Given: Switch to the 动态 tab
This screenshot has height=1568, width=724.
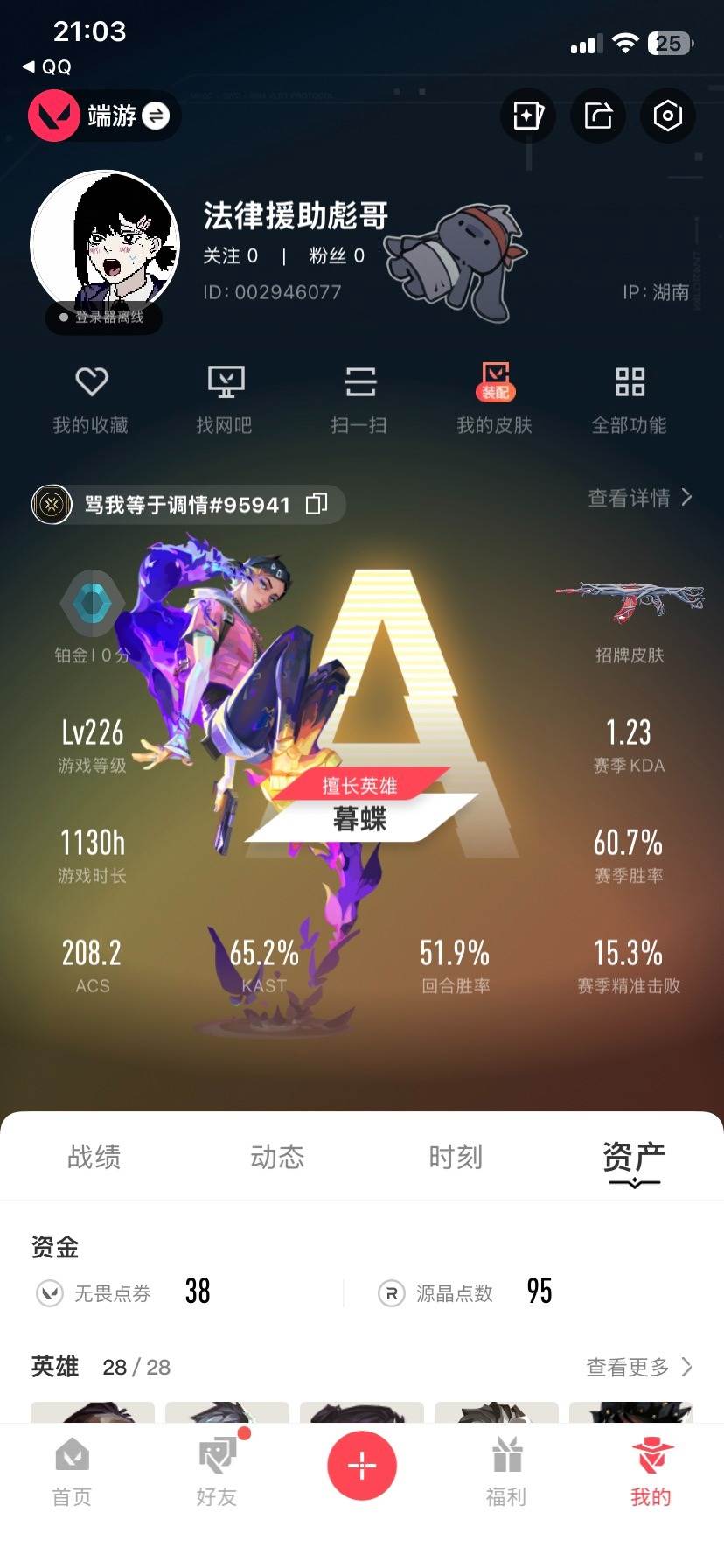Looking at the screenshot, I should coord(275,1157).
